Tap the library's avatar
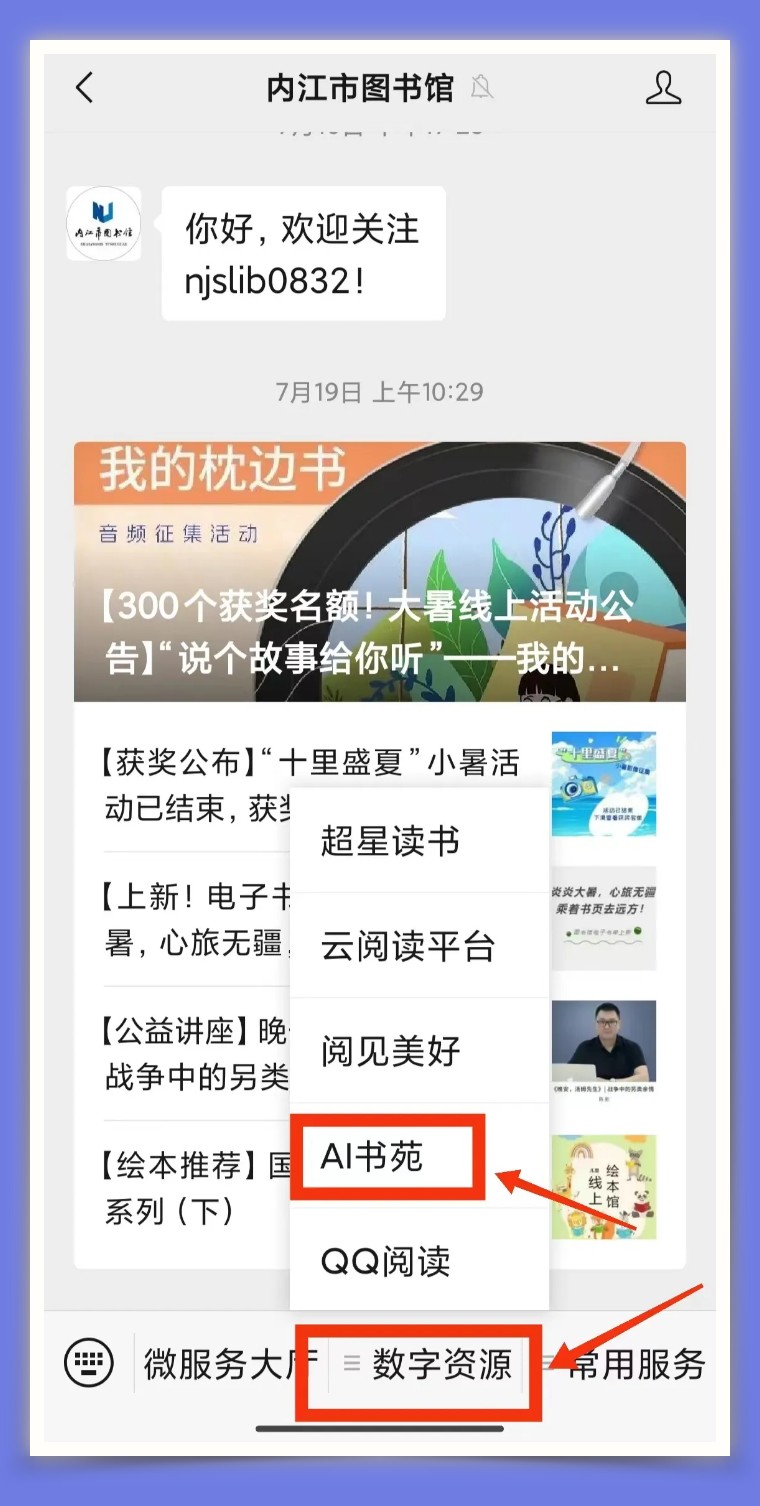This screenshot has height=1506, width=760. tap(104, 223)
